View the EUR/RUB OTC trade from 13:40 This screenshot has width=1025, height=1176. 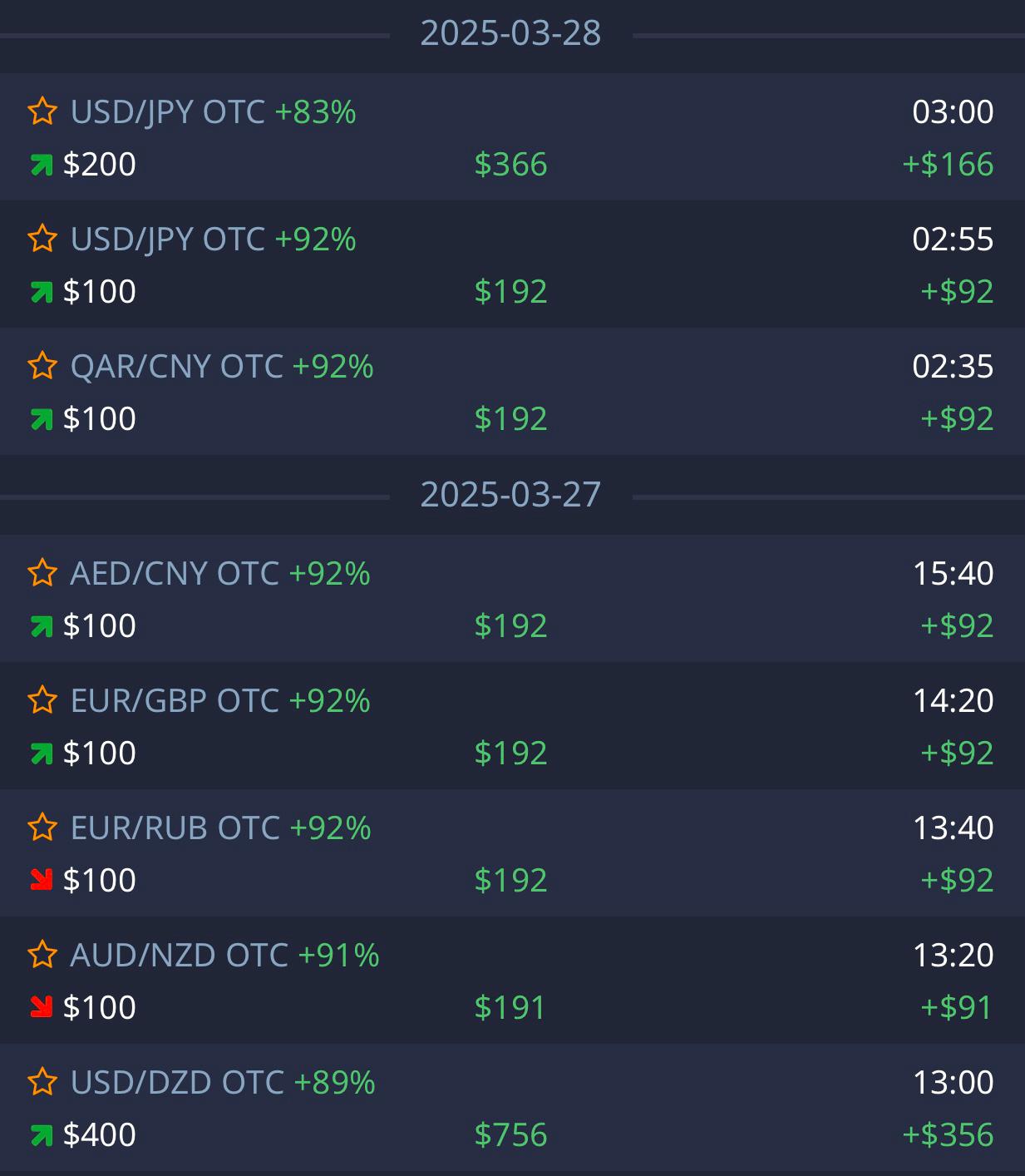[512, 853]
